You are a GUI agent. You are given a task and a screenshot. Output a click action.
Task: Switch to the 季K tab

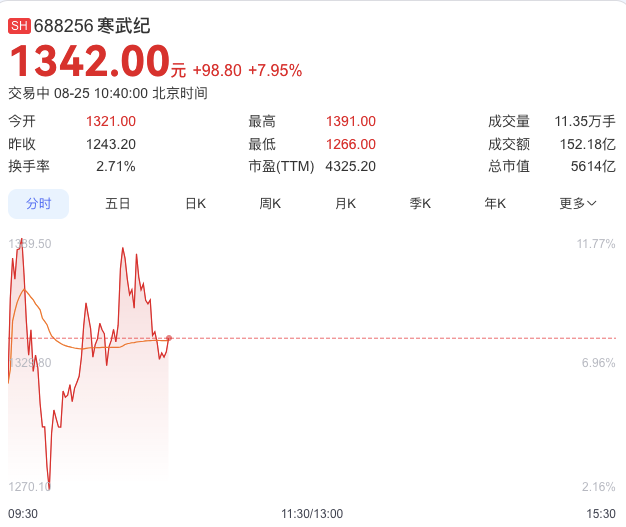[x=420, y=204]
